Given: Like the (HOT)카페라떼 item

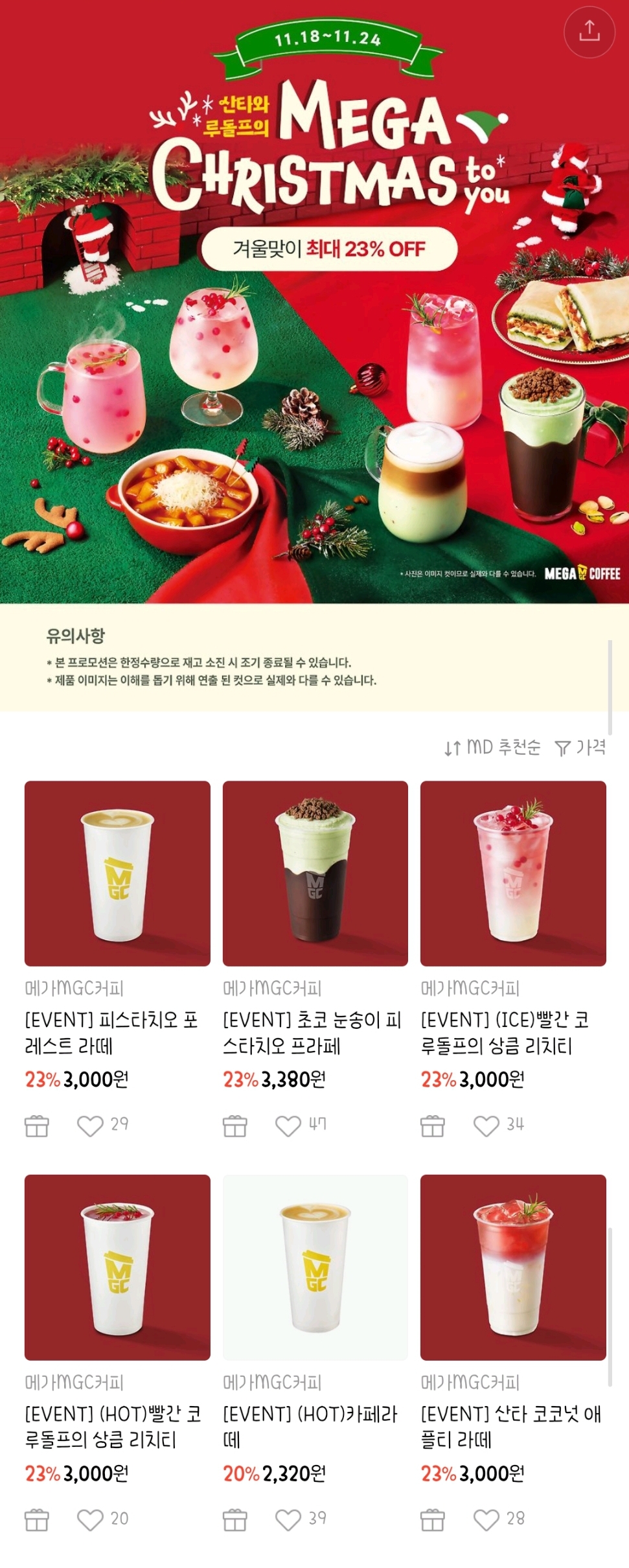Looking at the screenshot, I should (288, 1519).
